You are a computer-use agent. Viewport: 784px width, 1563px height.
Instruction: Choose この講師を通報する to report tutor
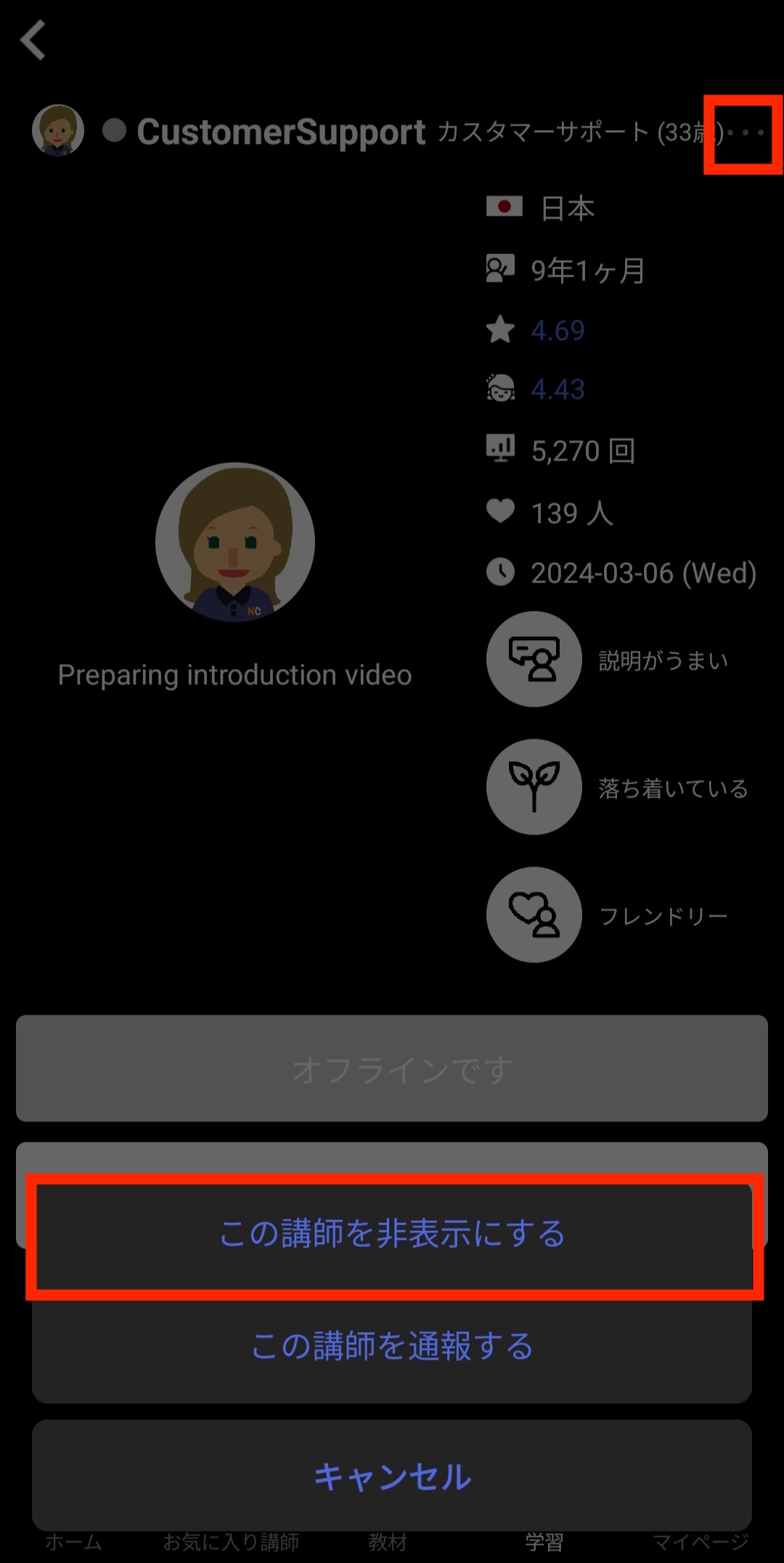click(392, 1347)
